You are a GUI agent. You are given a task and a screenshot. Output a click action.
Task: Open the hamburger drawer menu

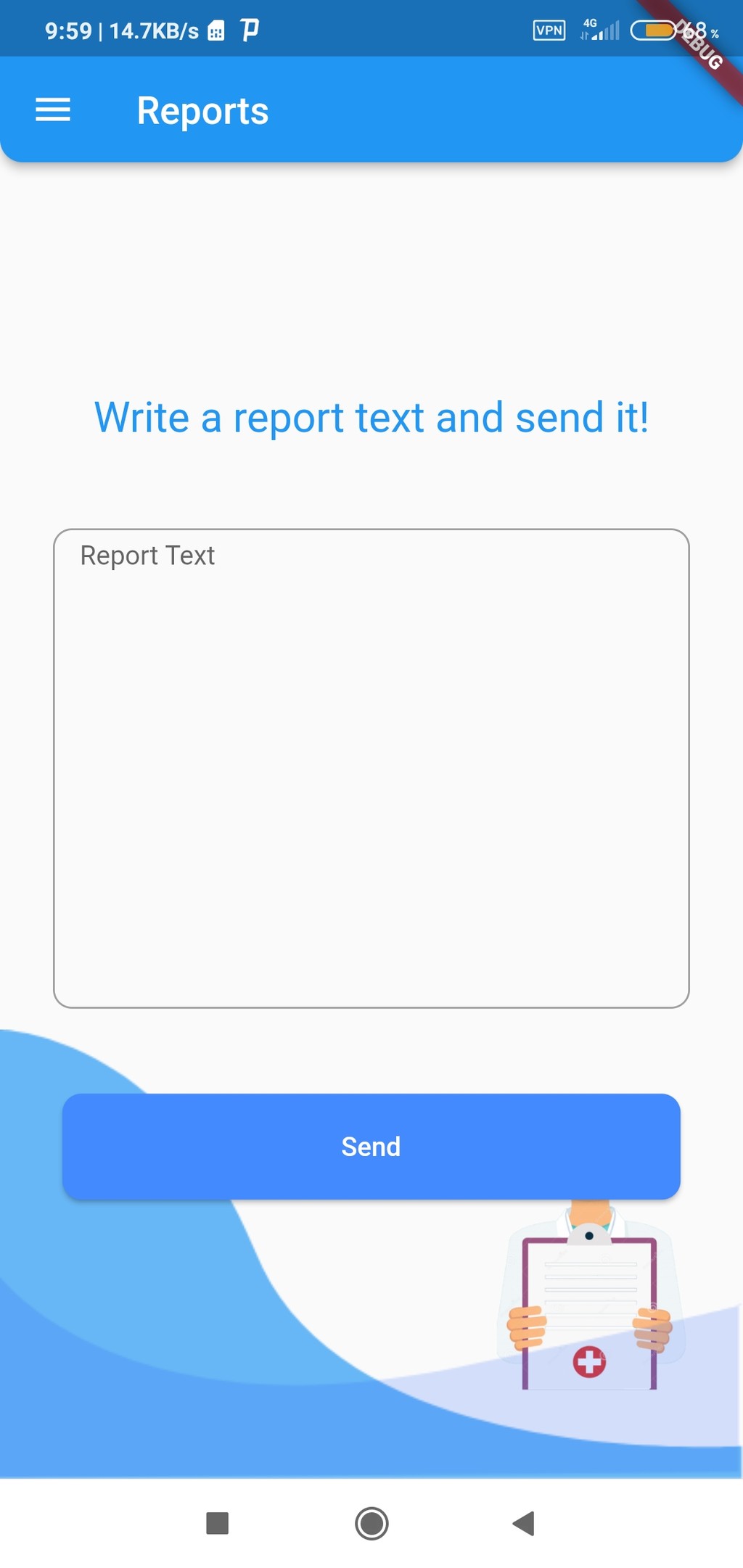click(x=53, y=110)
